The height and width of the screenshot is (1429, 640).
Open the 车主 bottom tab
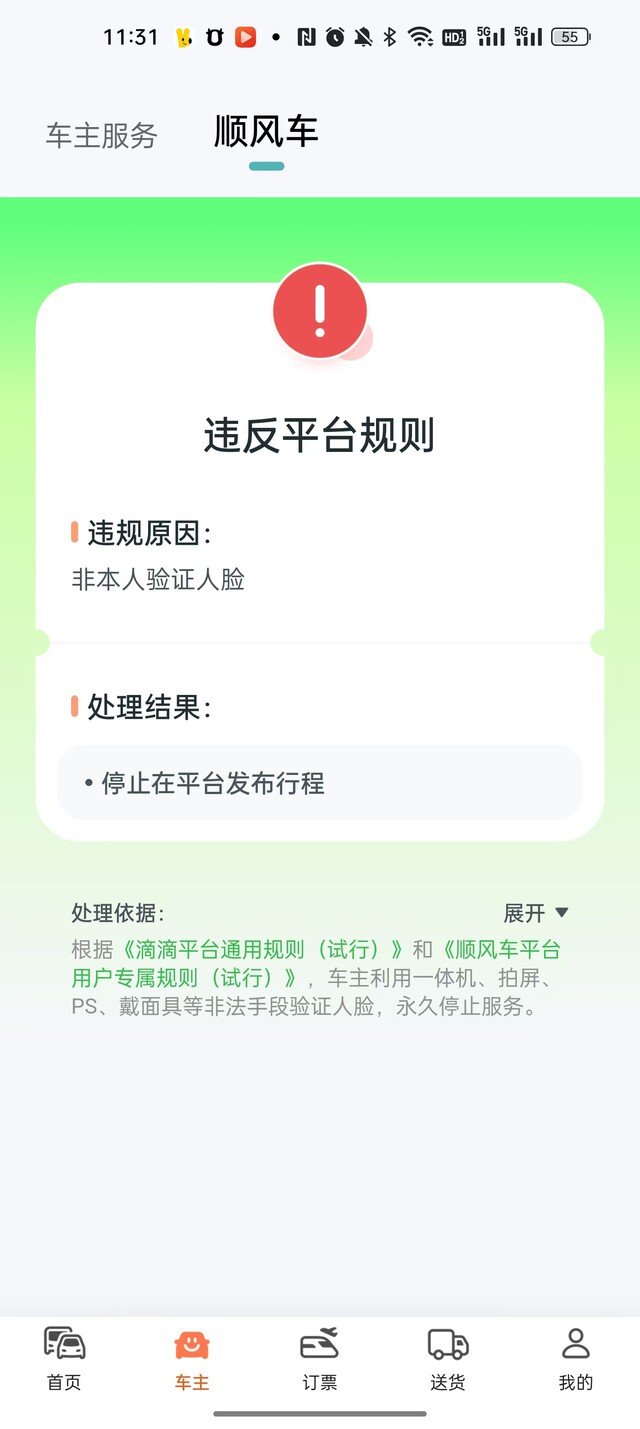pyautogui.click(x=192, y=1359)
